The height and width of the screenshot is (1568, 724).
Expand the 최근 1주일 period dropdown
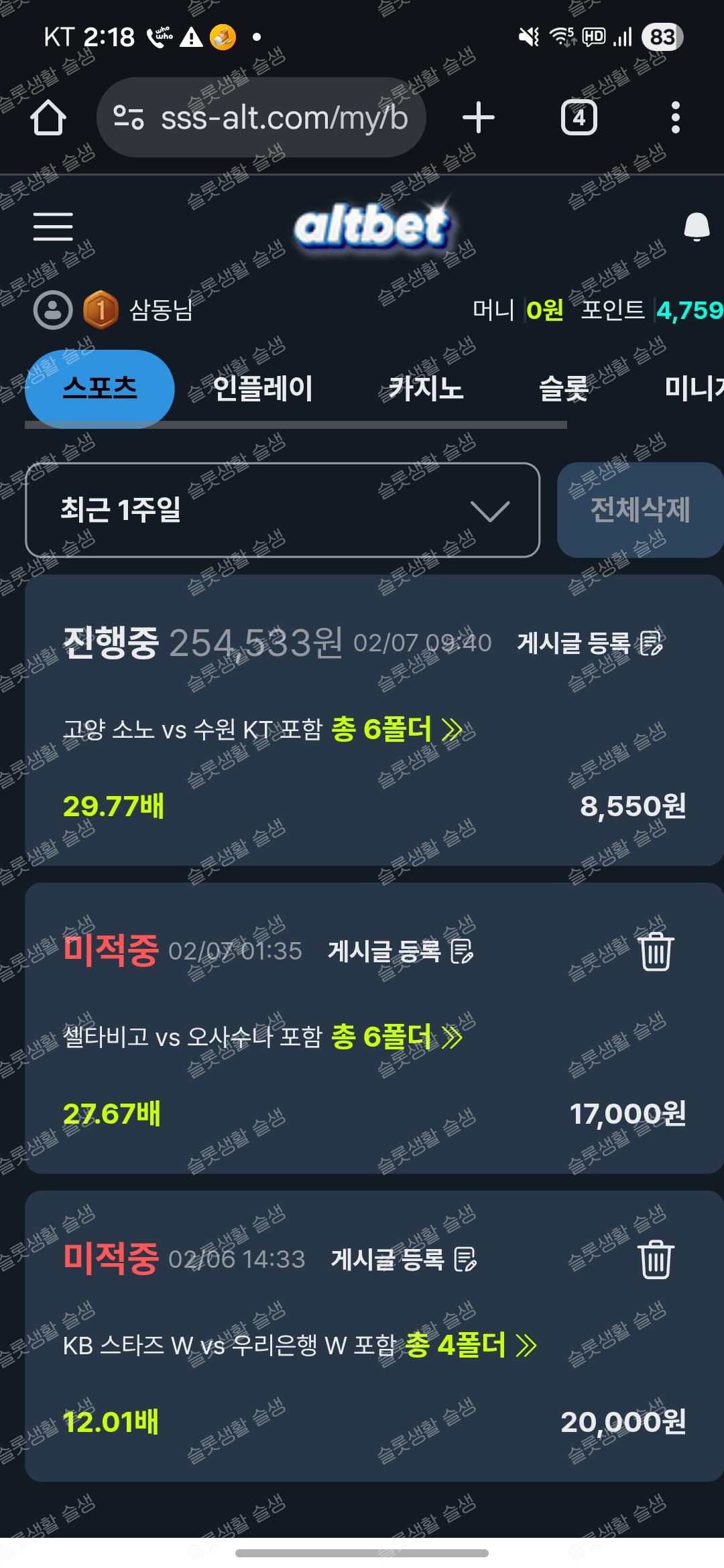point(282,510)
